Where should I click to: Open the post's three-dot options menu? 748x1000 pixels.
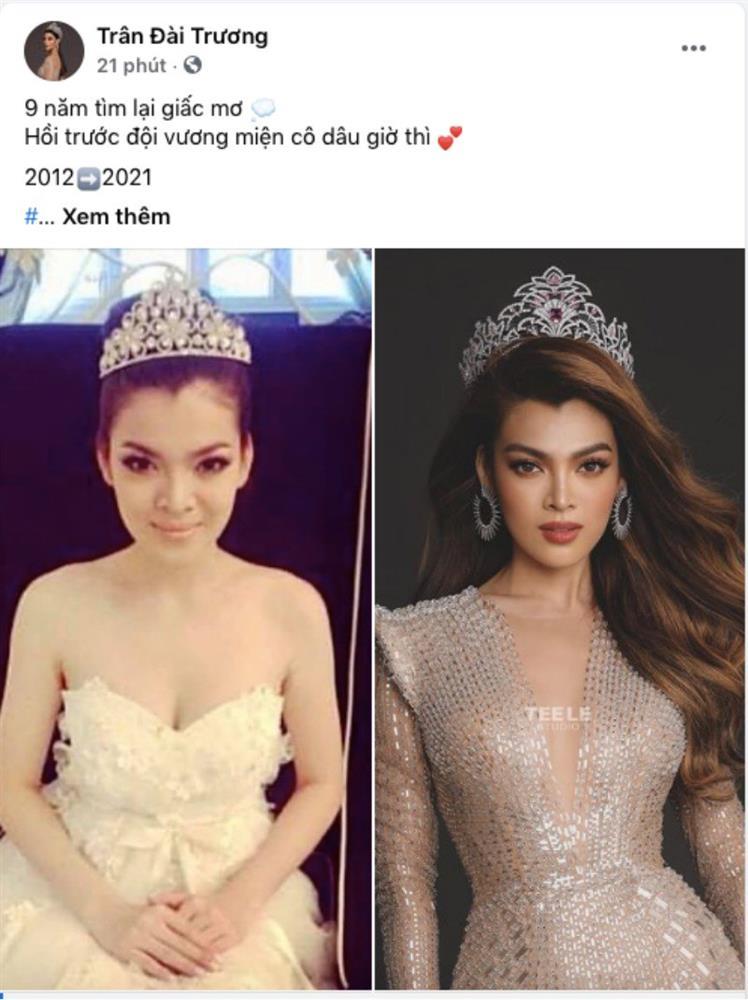pyautogui.click(x=693, y=48)
